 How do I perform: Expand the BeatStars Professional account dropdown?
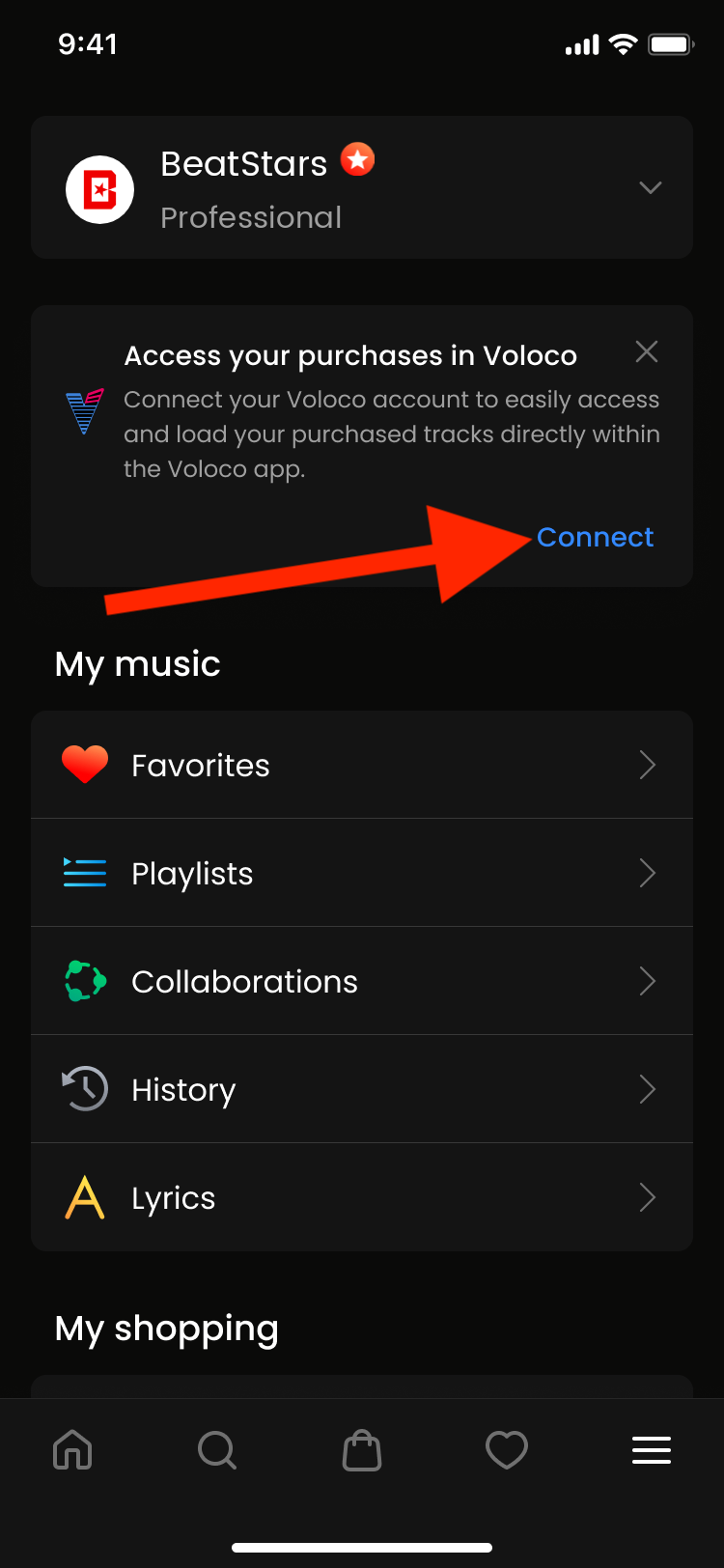650,187
